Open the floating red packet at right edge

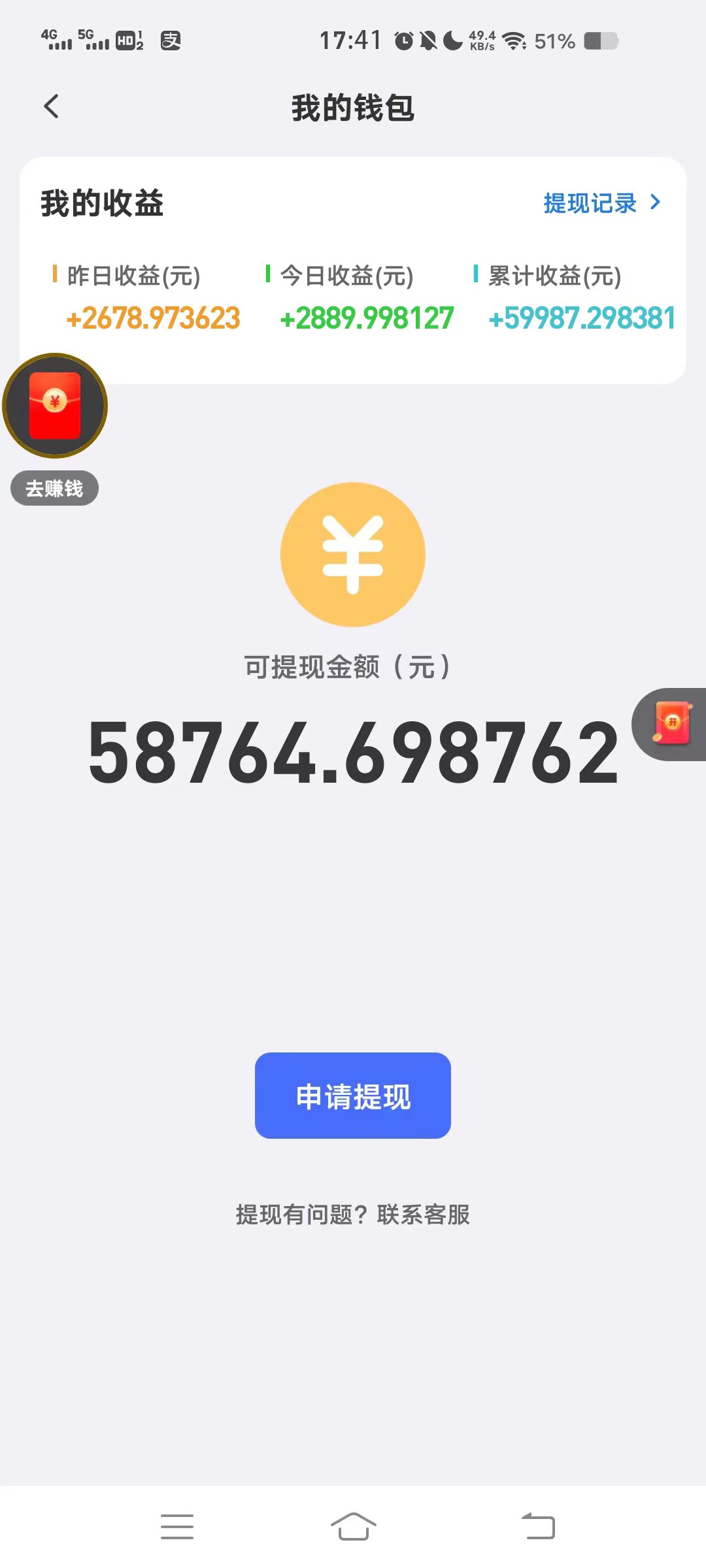pos(671,724)
